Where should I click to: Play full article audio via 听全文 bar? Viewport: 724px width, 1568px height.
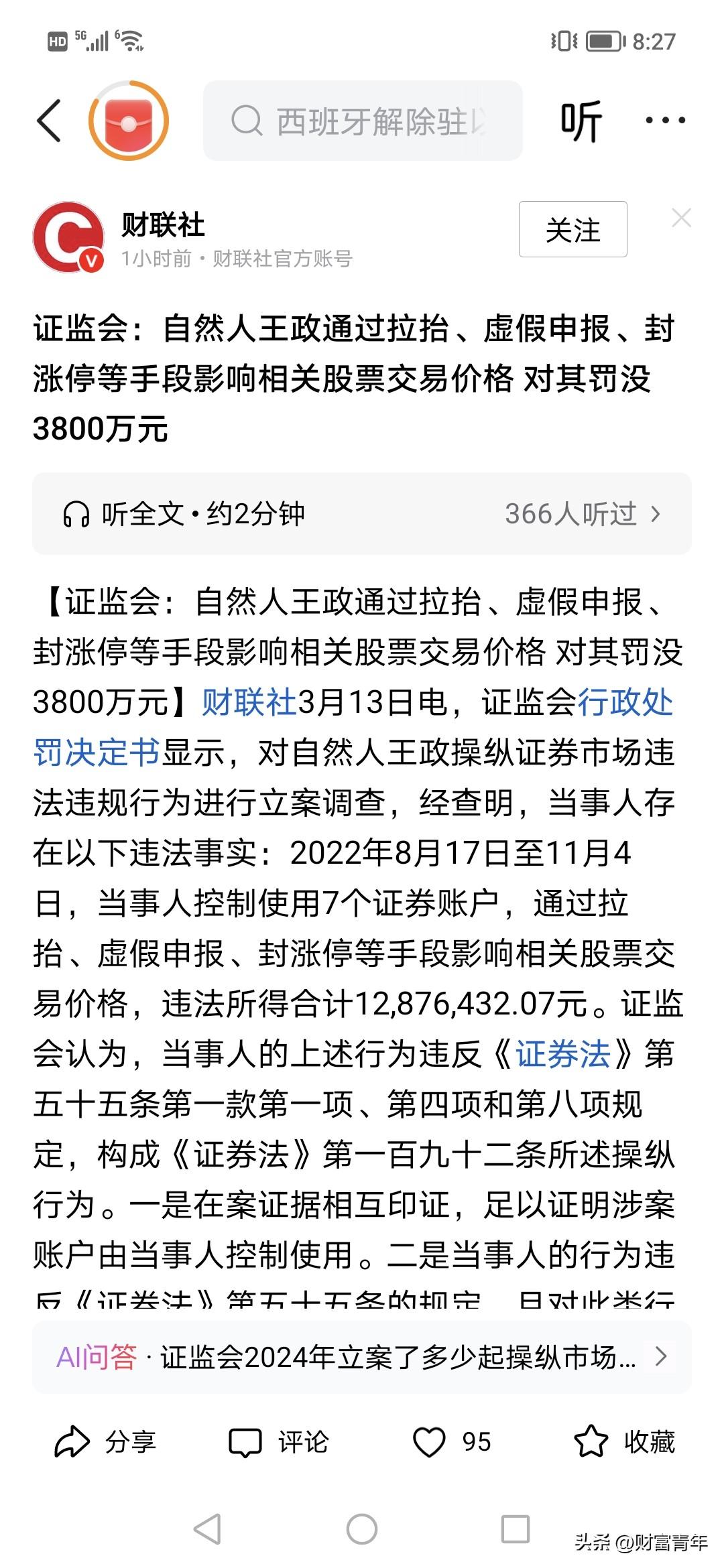(201, 514)
